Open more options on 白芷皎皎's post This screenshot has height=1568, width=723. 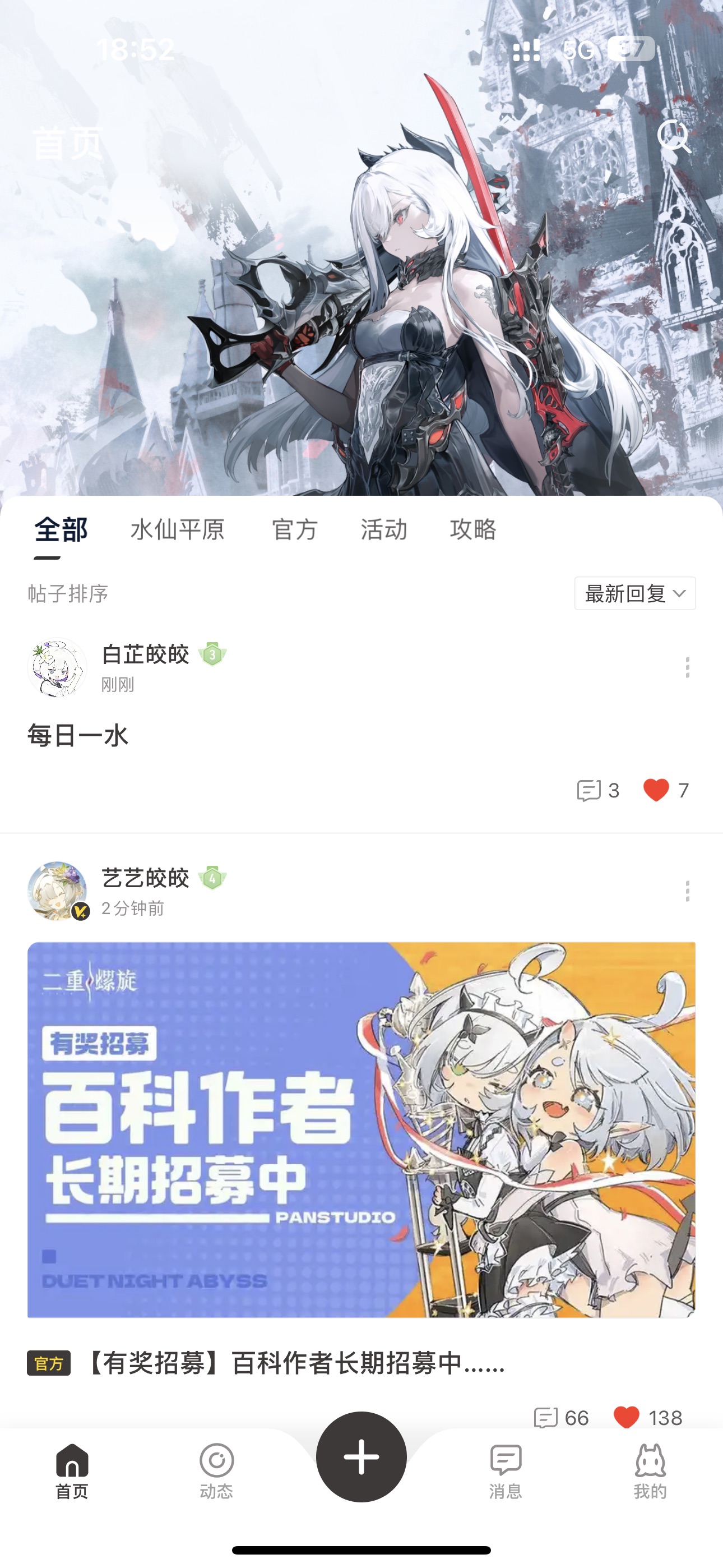pyautogui.click(x=687, y=668)
